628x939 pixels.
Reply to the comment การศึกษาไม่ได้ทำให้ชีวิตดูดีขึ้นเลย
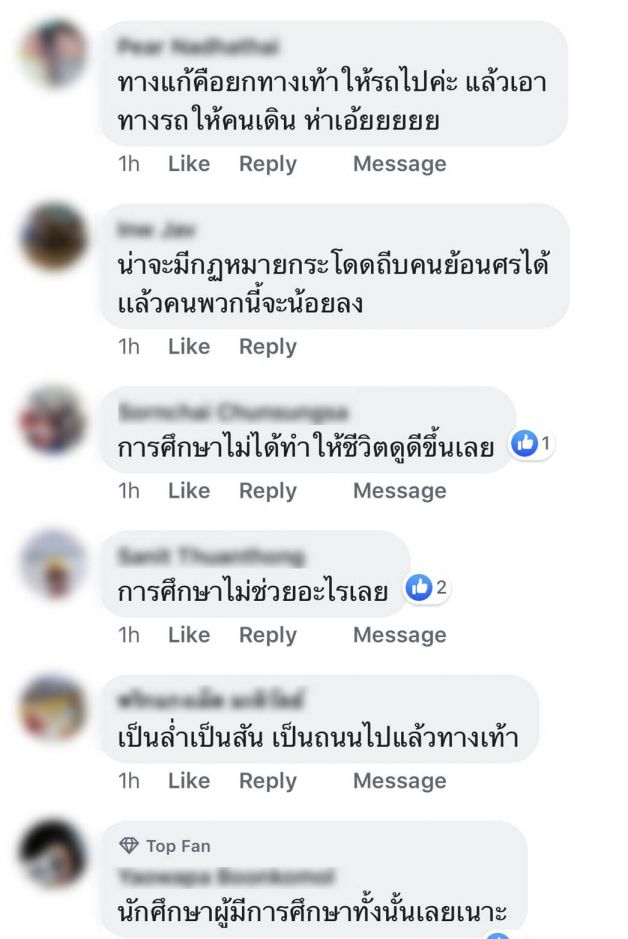tap(267, 491)
